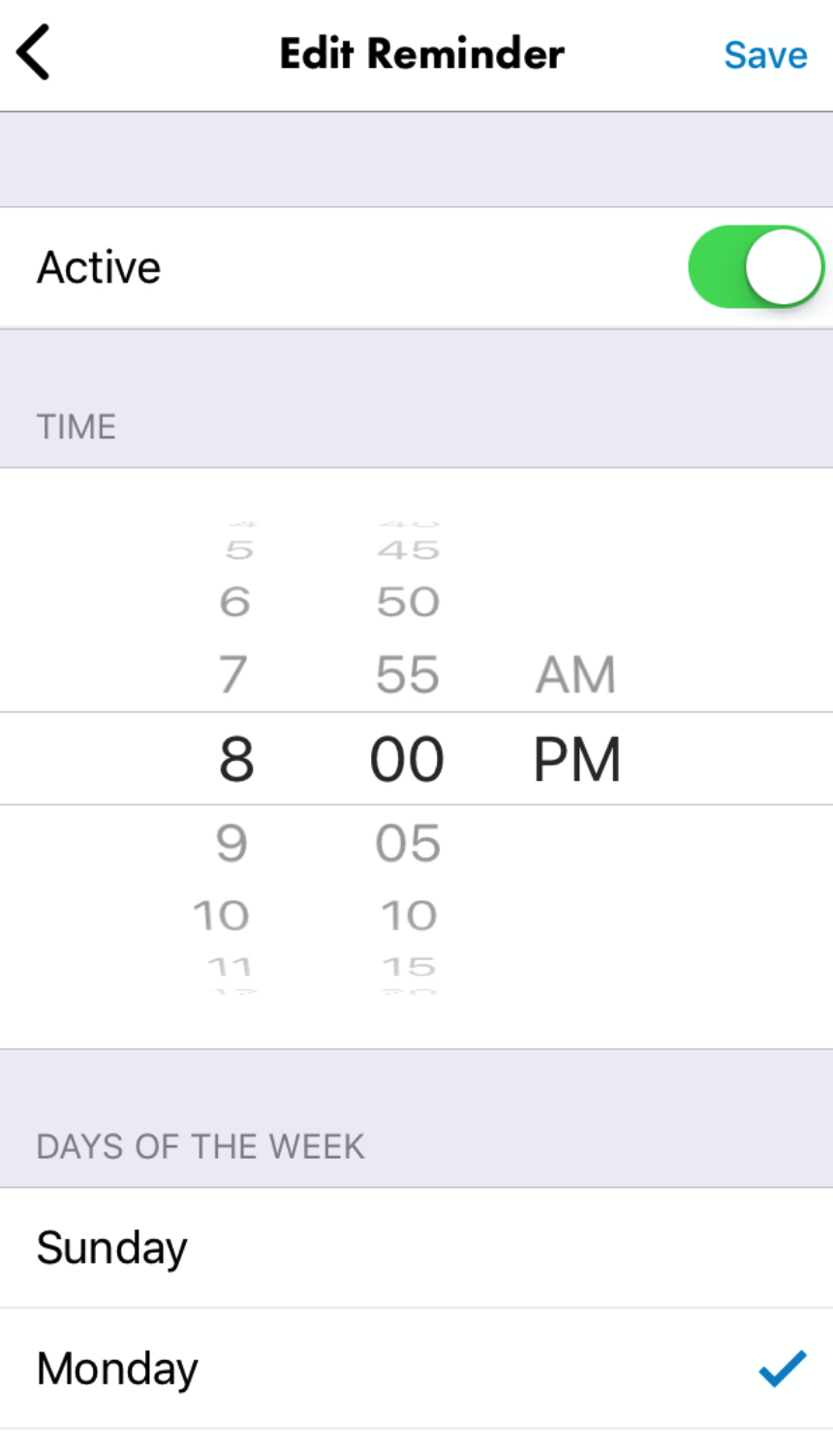Image resolution: width=833 pixels, height=1456 pixels.
Task: Switch the time to AM
Action: [576, 675]
